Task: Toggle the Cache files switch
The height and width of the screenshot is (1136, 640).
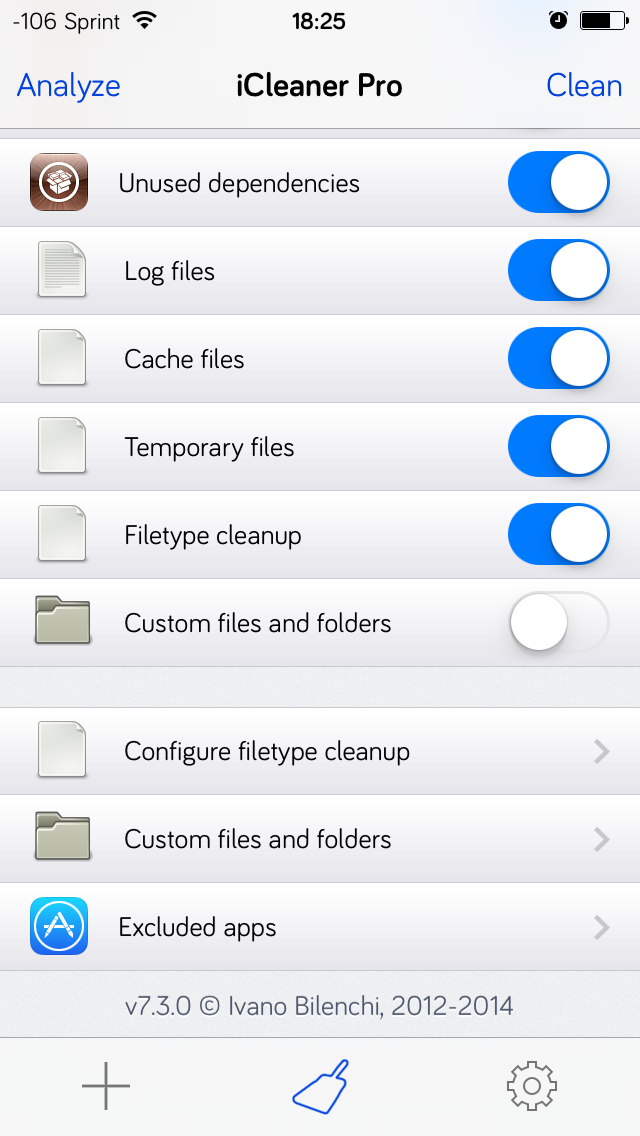Action: (558, 359)
